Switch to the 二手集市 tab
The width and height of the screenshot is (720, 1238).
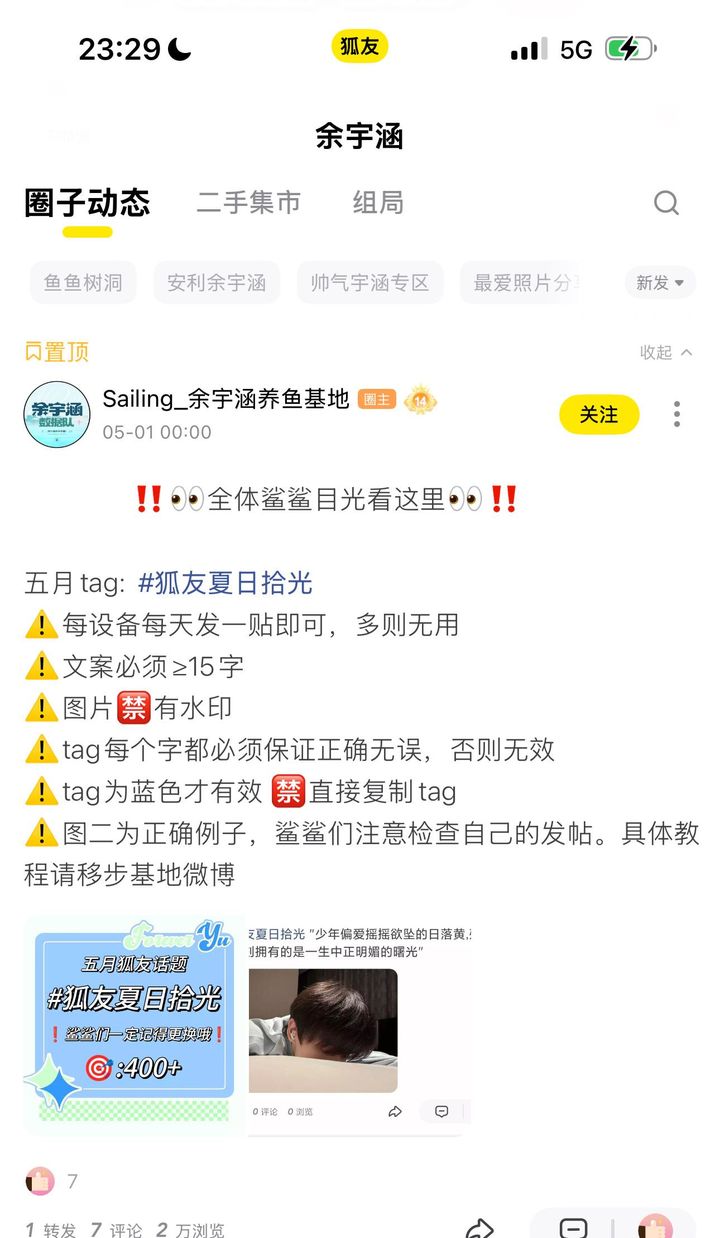248,203
